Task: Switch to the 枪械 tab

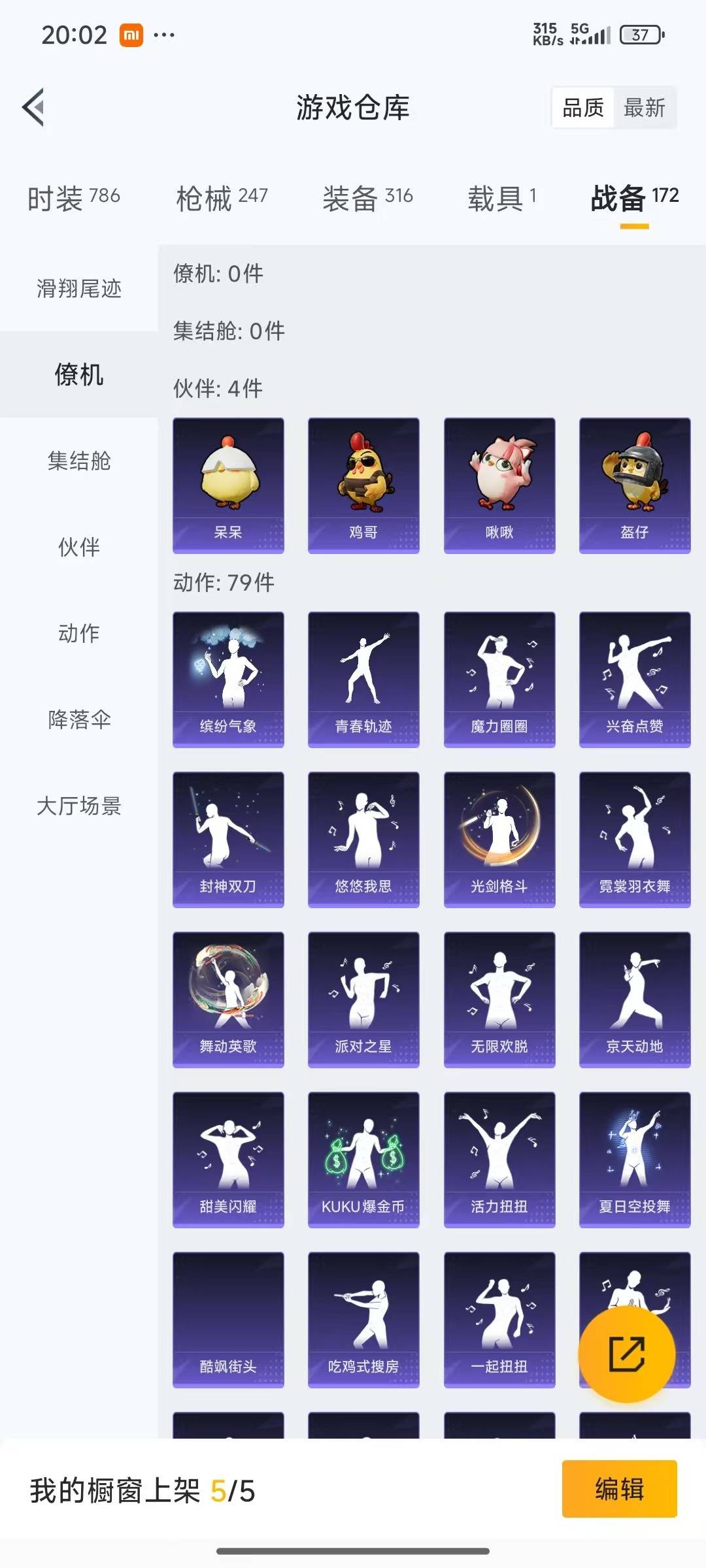Action: click(x=222, y=196)
